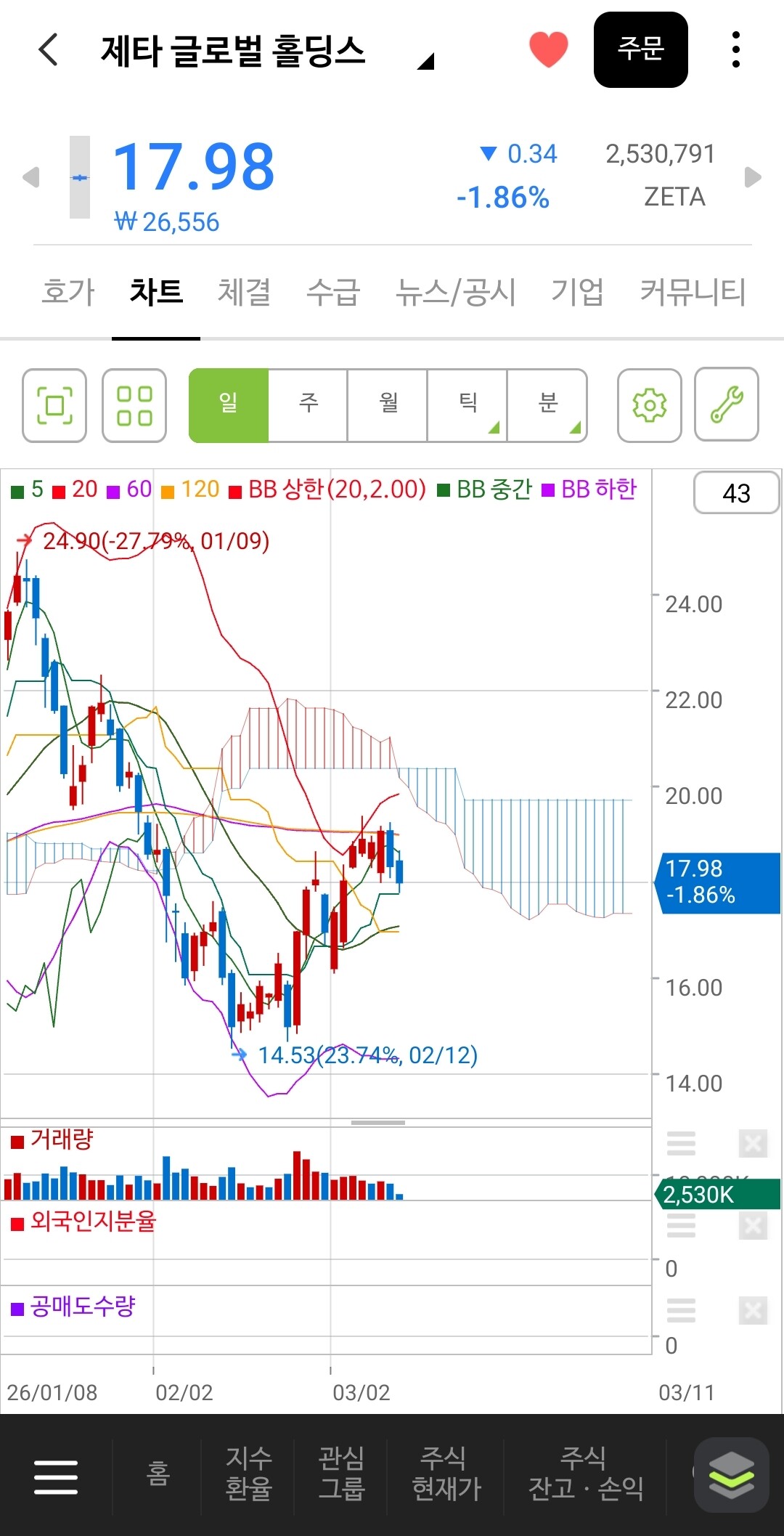This screenshot has height=1536, width=784.
Task: Select the 월 monthly chart period
Action: pos(388,405)
